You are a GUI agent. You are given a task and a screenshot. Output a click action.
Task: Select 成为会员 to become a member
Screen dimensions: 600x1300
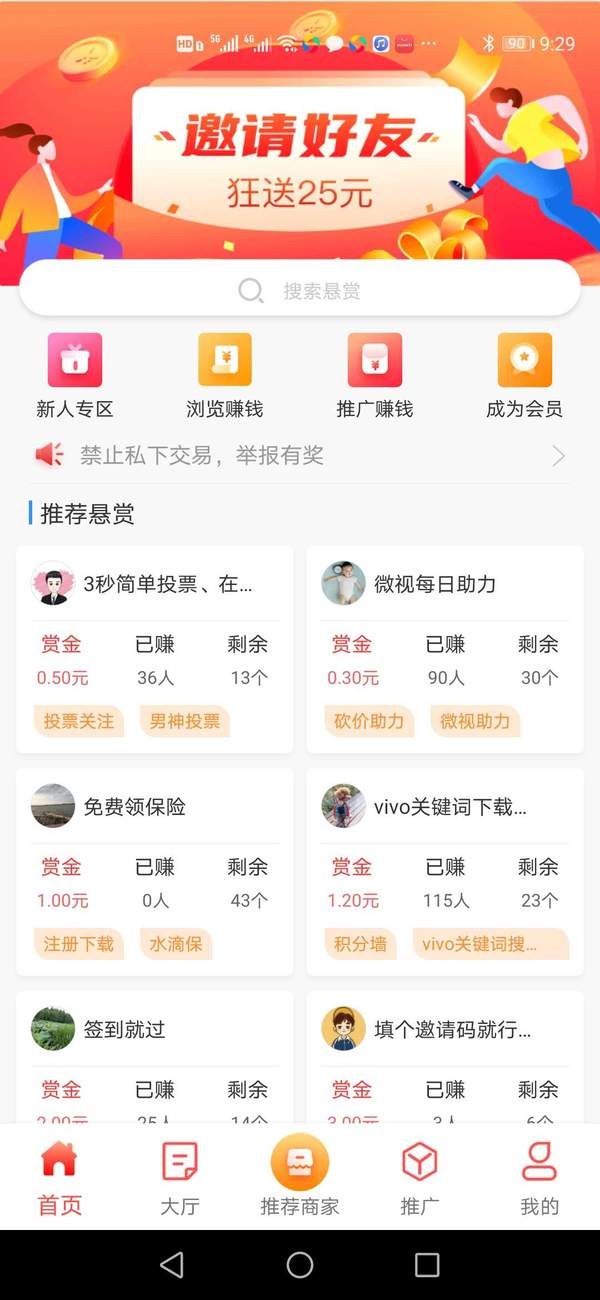pyautogui.click(x=525, y=375)
